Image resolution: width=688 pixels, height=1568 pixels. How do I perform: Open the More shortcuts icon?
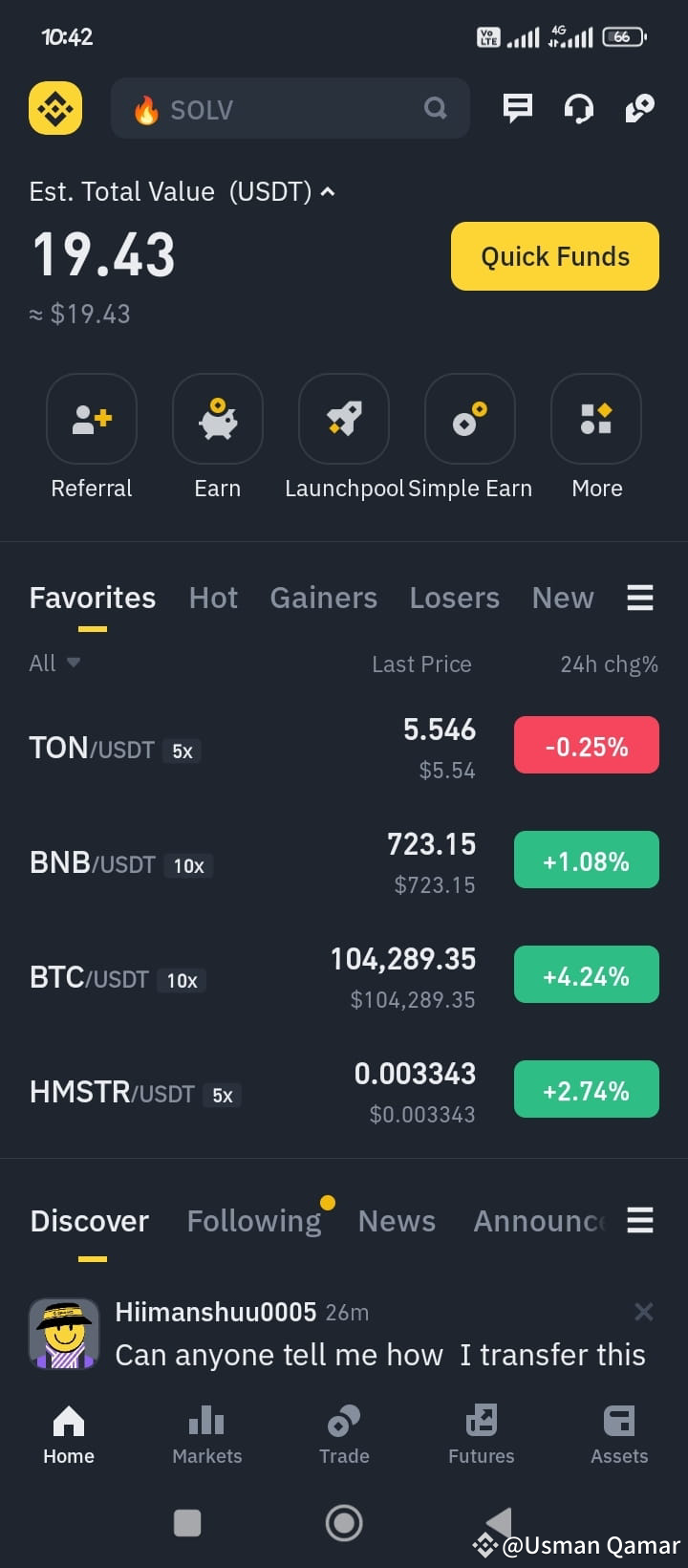pyautogui.click(x=595, y=419)
